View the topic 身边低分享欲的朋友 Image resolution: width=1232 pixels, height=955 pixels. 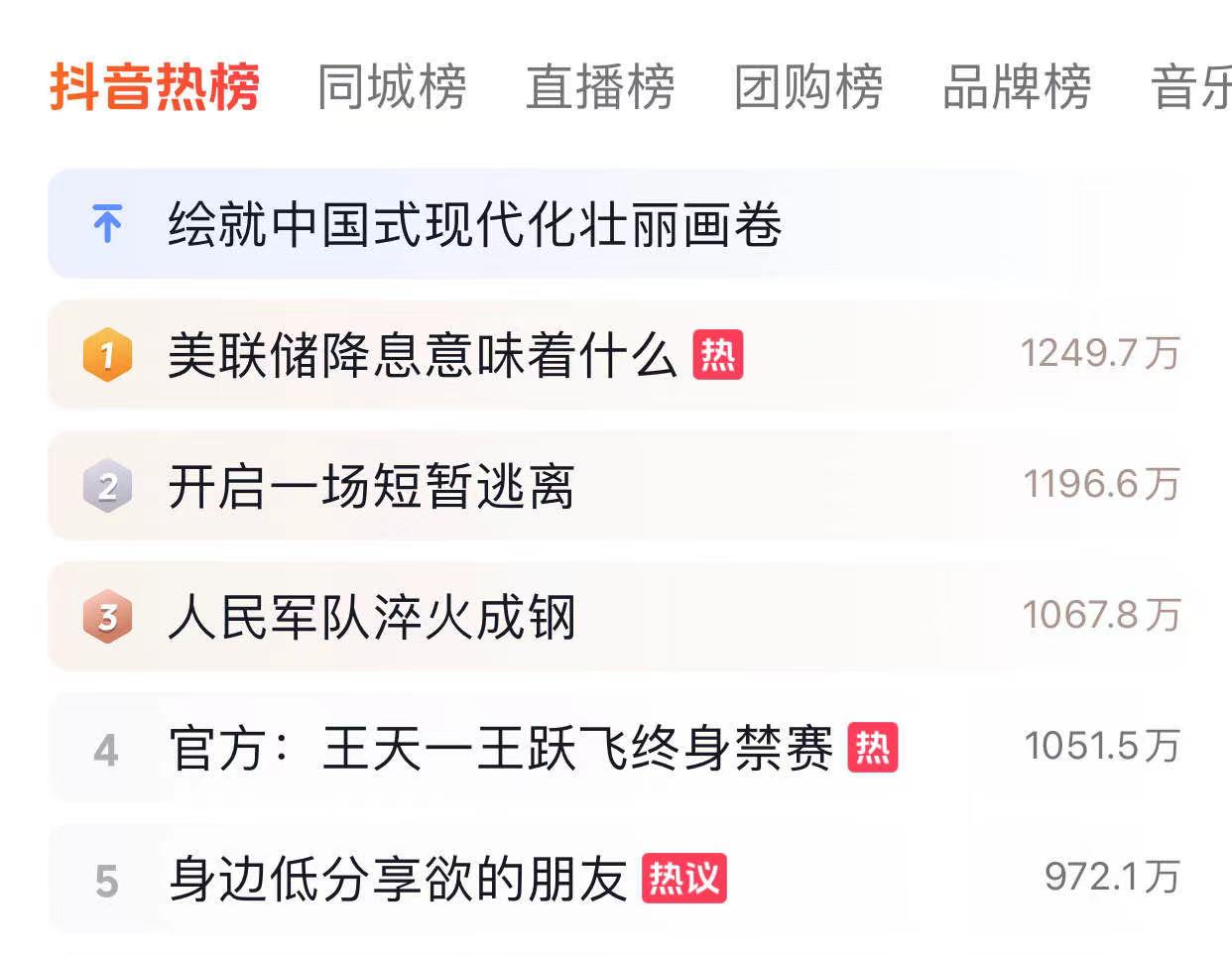[616, 878]
